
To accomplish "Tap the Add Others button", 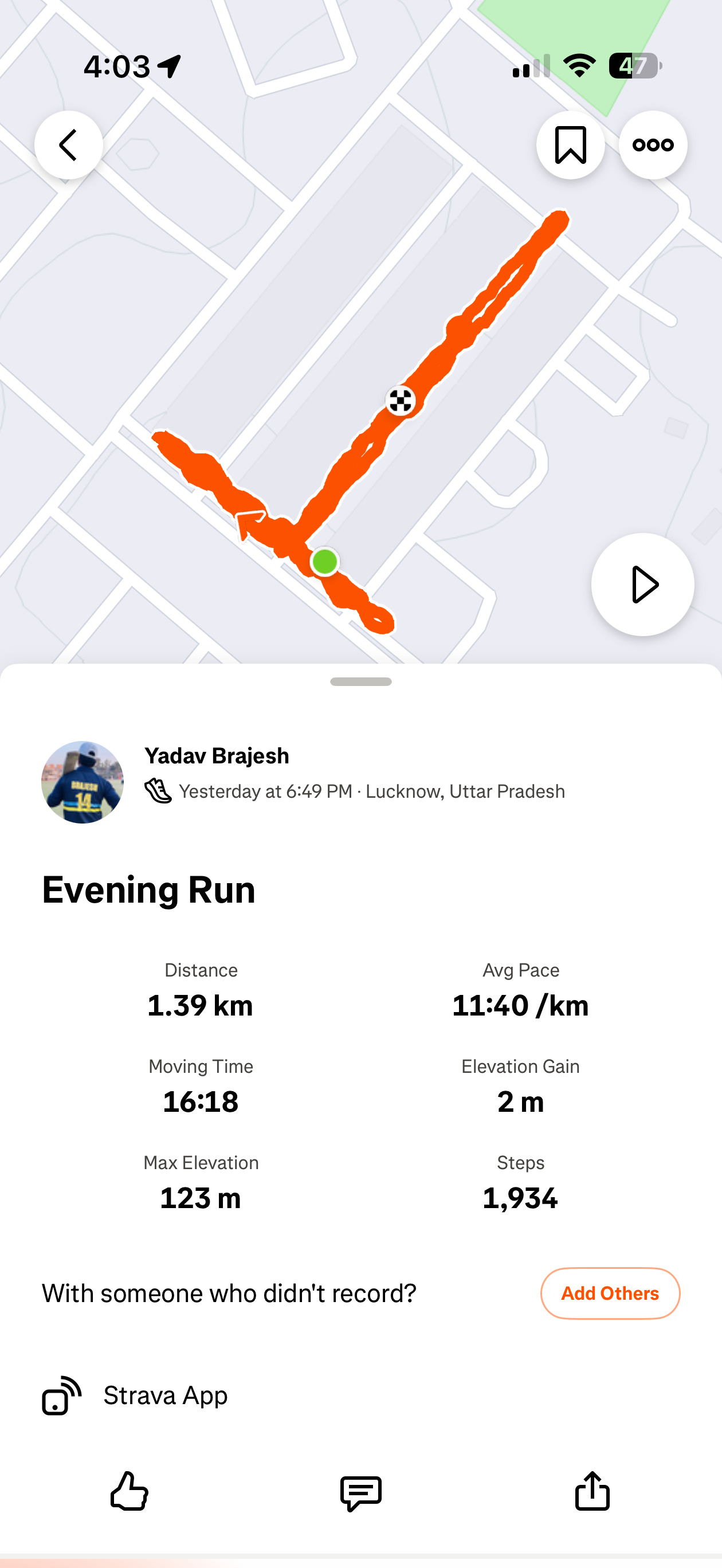I will click(x=609, y=1293).
